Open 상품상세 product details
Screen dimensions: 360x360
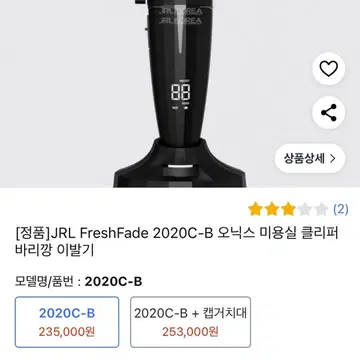[310, 158]
